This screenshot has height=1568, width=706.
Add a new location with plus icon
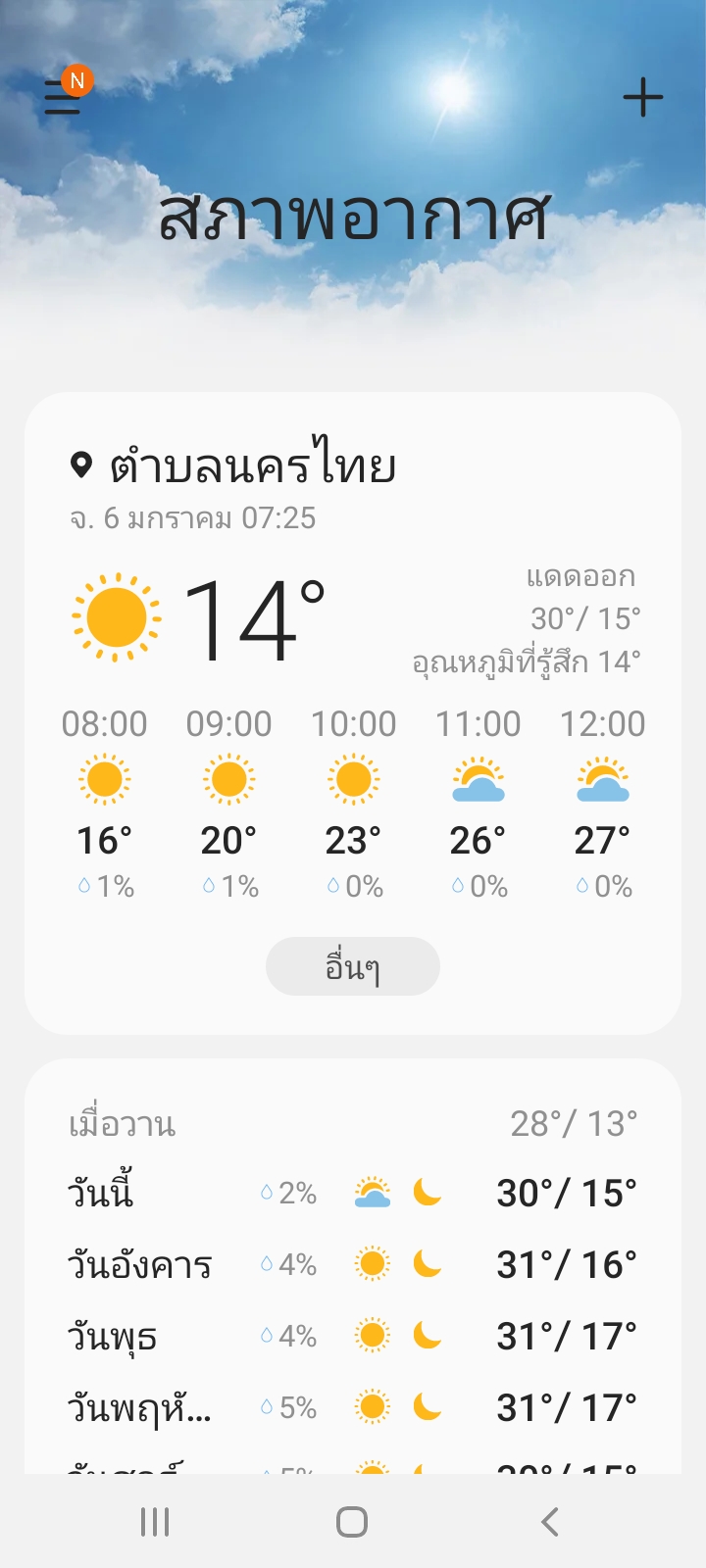tap(643, 98)
